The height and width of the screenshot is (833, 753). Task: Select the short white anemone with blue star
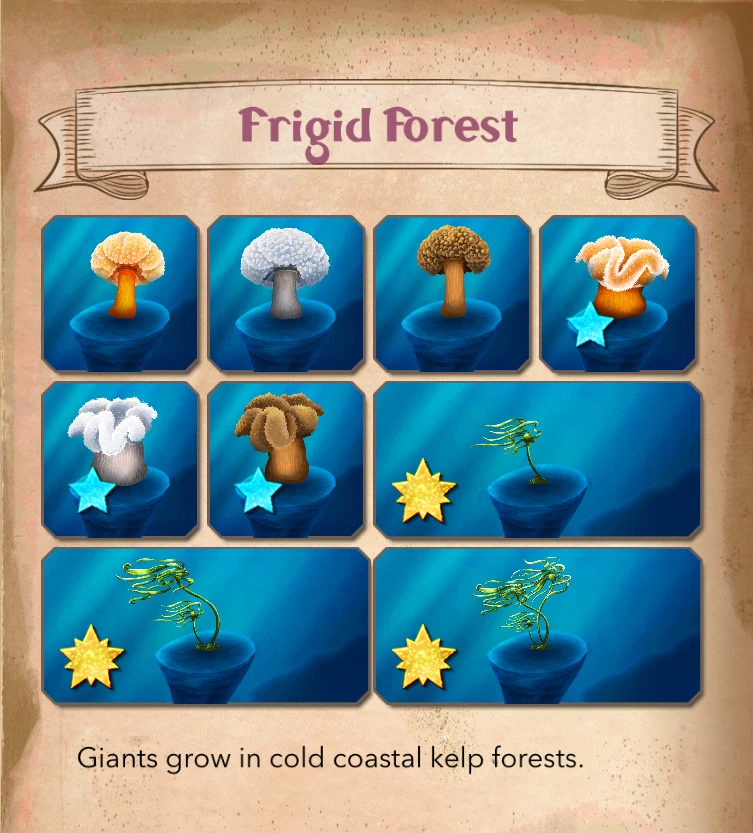[120, 460]
